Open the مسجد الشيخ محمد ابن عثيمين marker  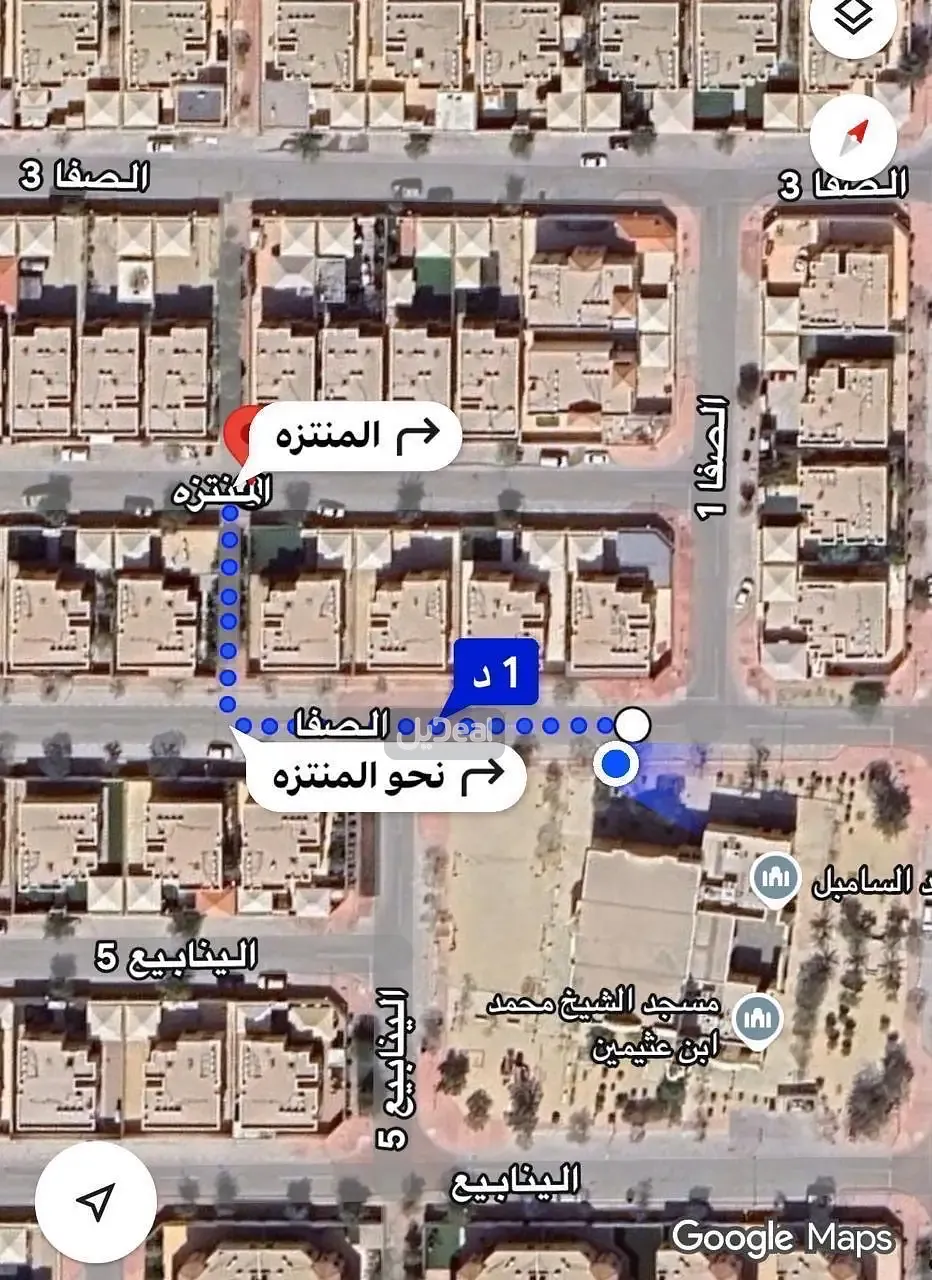point(757,1022)
